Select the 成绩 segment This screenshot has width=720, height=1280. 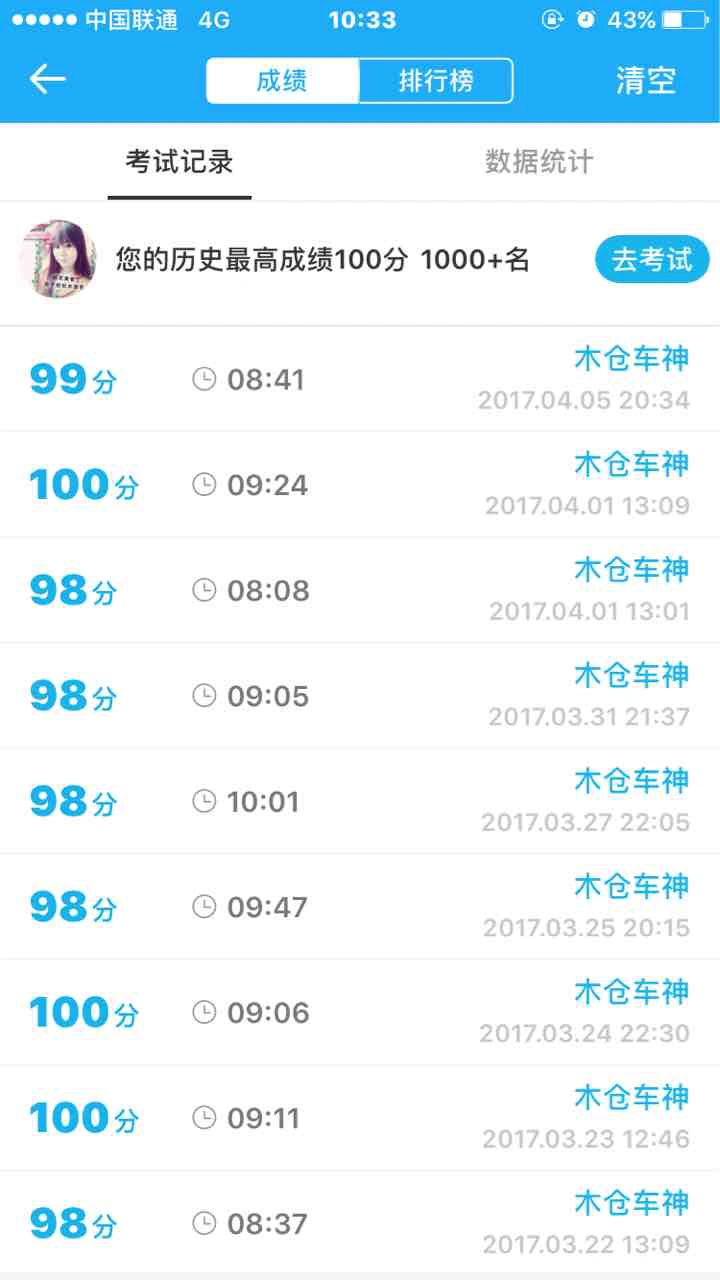tap(282, 81)
